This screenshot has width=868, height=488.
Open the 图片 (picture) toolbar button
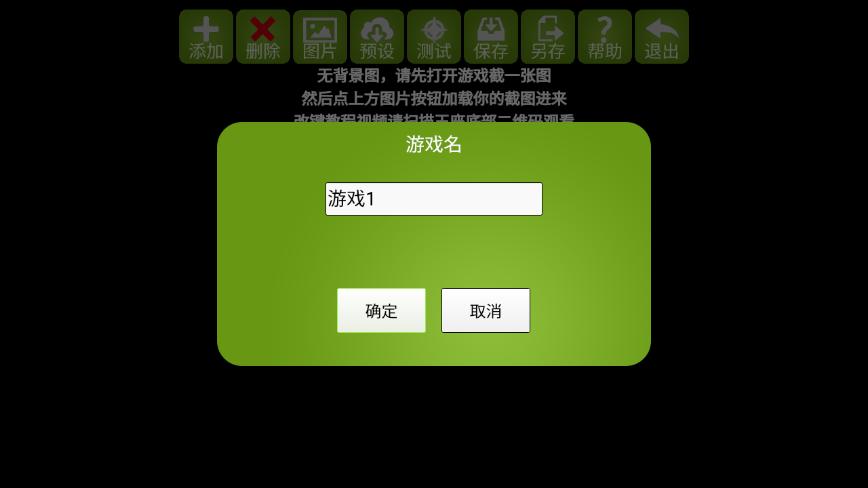(320, 37)
